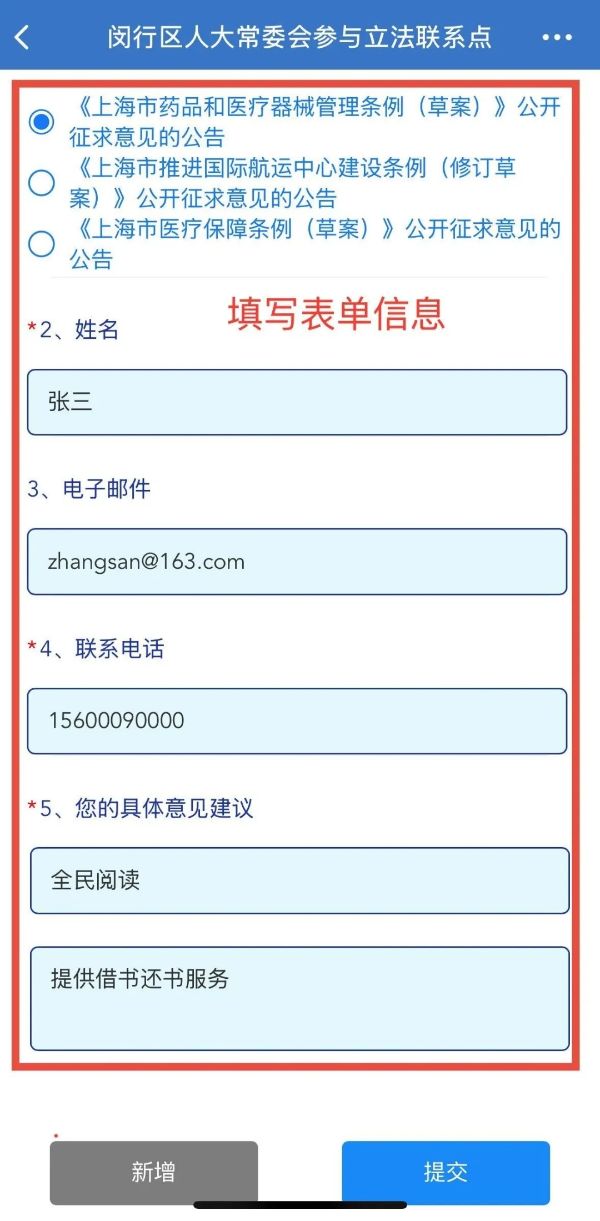Go back using the top-left arrow
Screen dimensions: 600x1221
(x=22, y=38)
